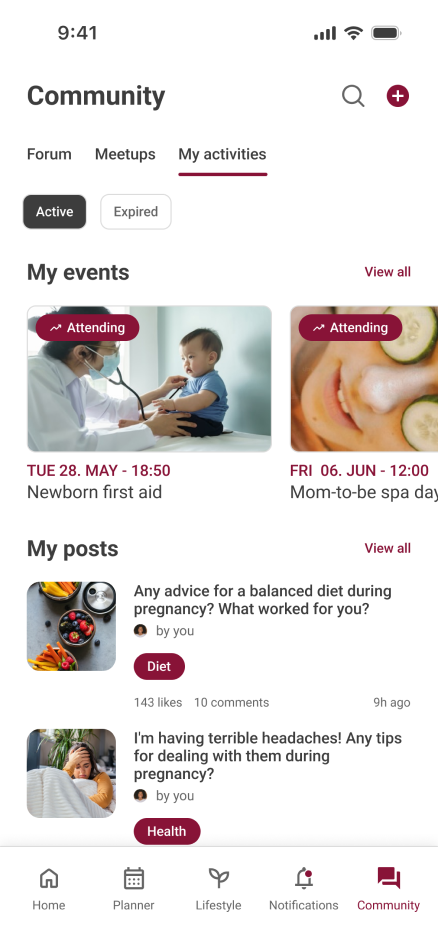Screen dimensions: 438x950
Task: Open the balanced diet during pregnancy post
Action: coord(262,600)
